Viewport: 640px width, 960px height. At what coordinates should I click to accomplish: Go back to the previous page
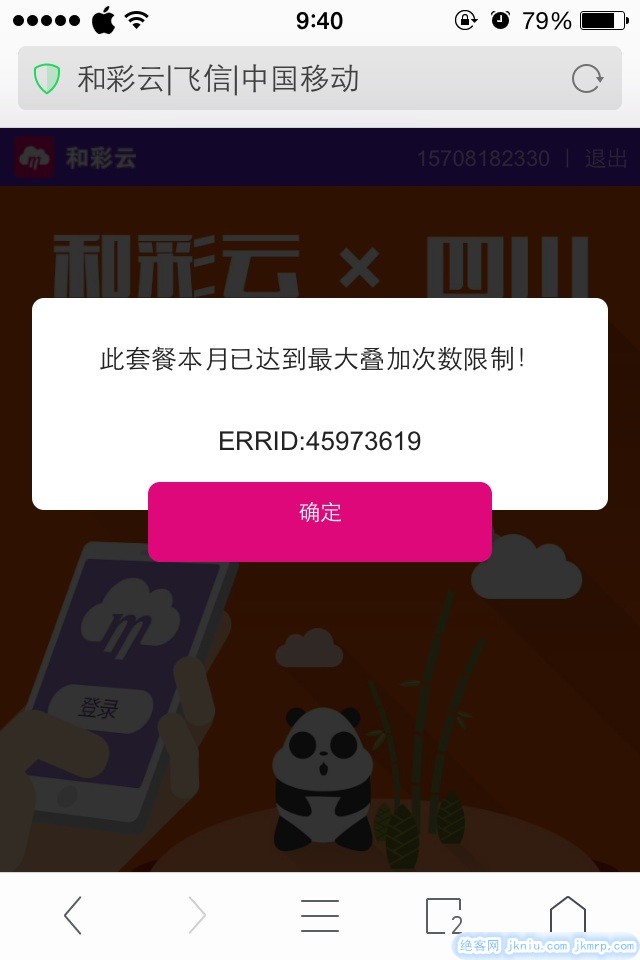pos(72,915)
